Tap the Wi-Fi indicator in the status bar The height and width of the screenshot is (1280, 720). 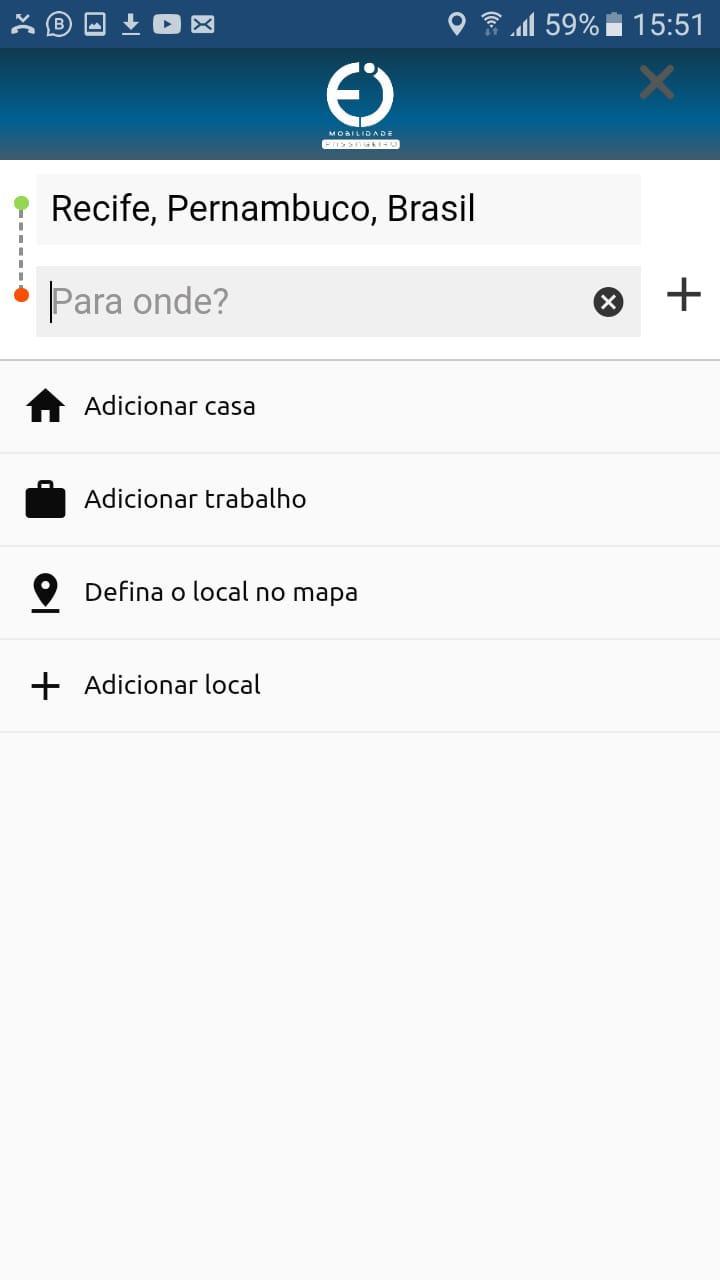pyautogui.click(x=491, y=23)
